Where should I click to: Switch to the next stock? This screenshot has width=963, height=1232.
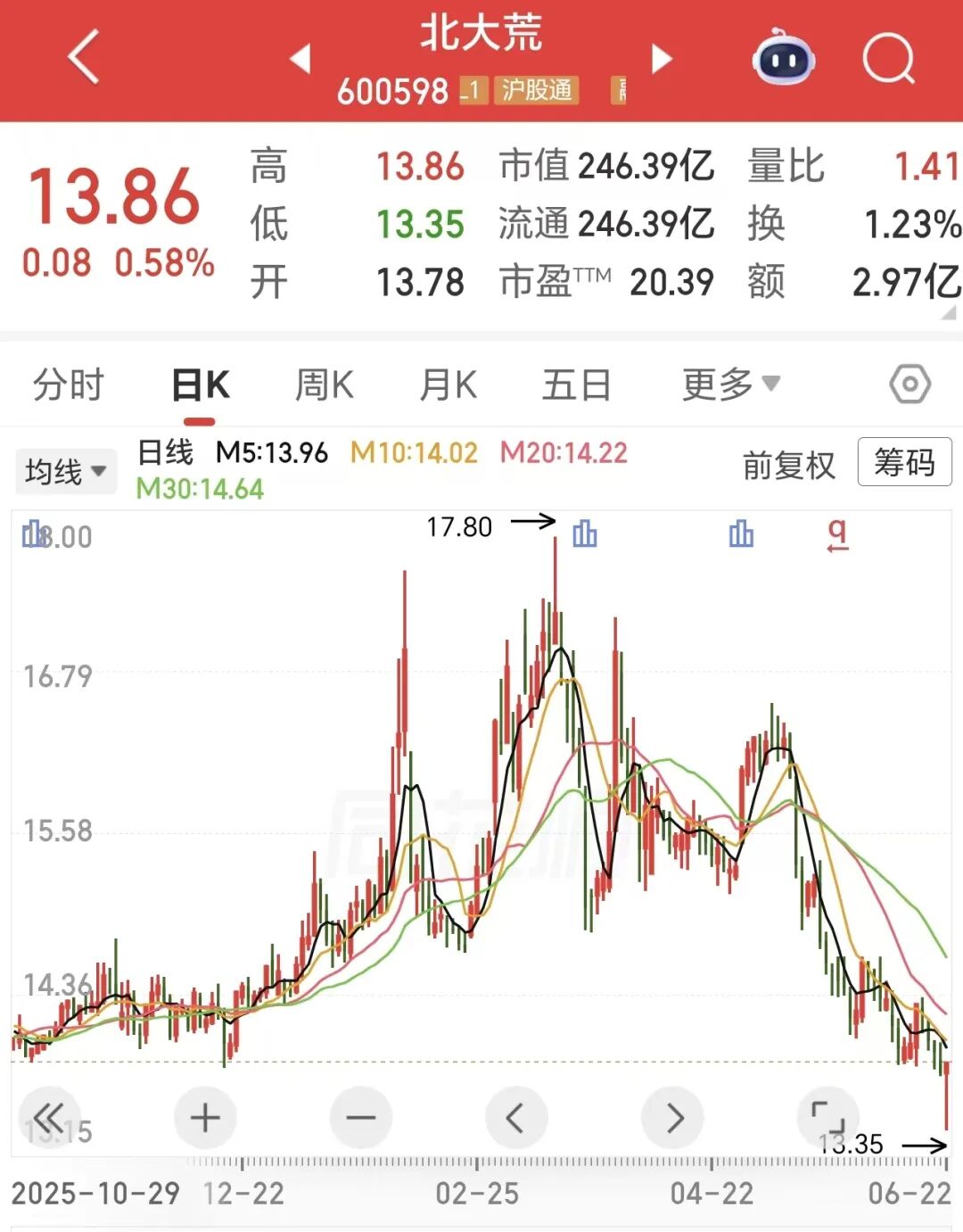pos(661,59)
